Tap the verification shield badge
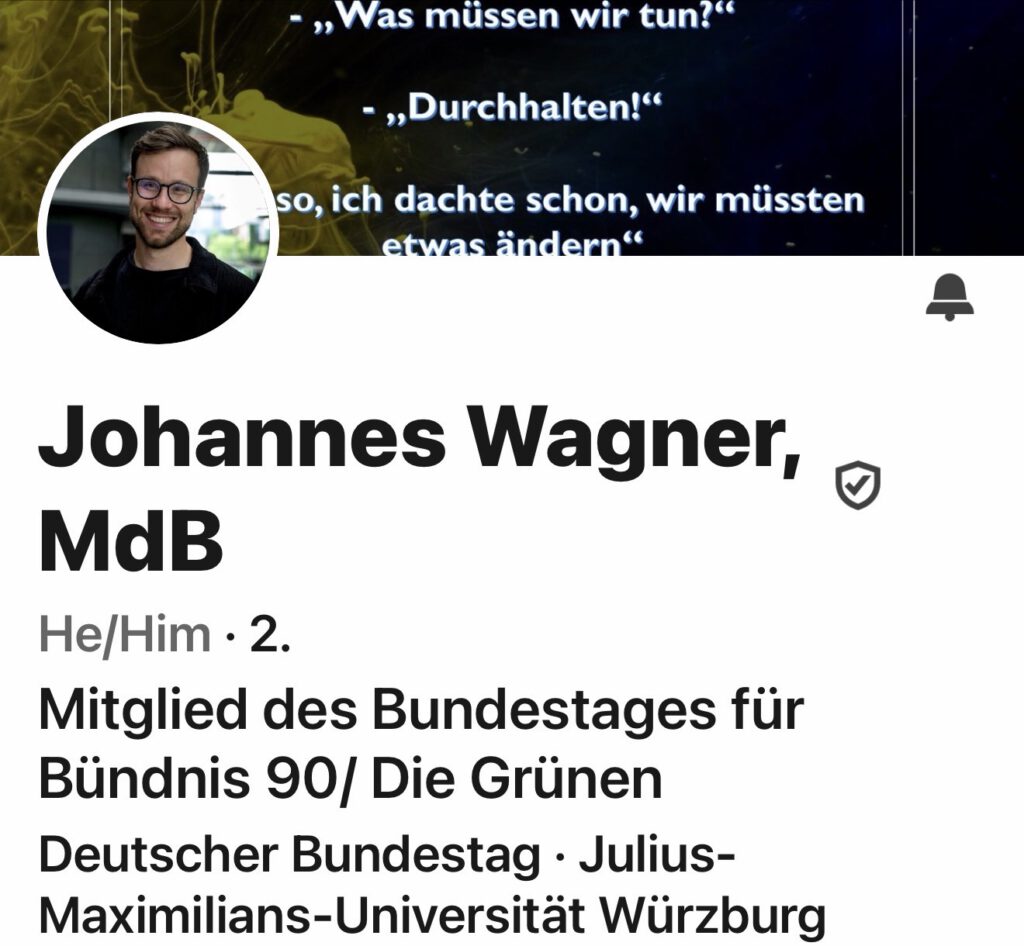 click(x=857, y=486)
